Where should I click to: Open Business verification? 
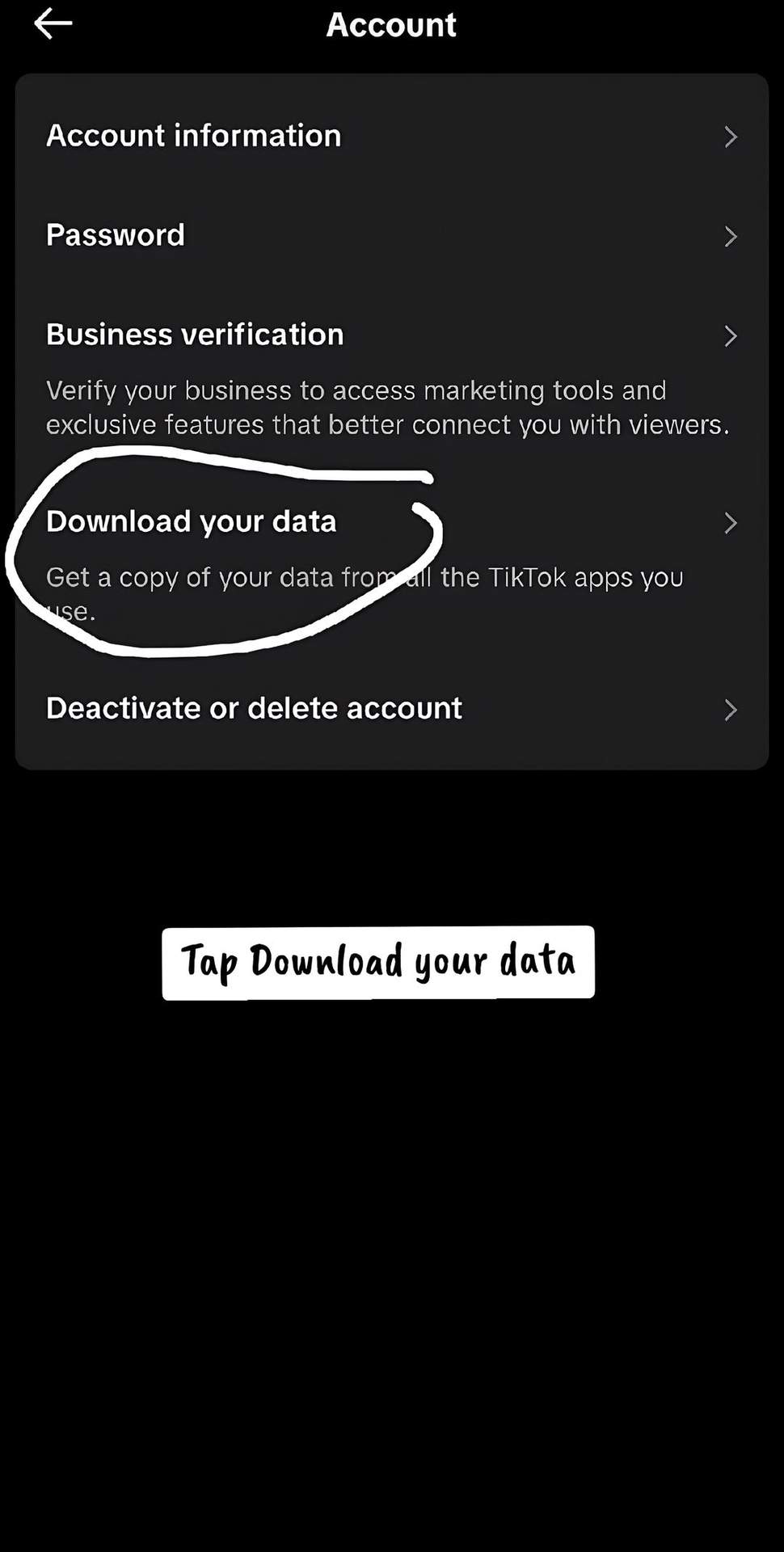point(392,378)
